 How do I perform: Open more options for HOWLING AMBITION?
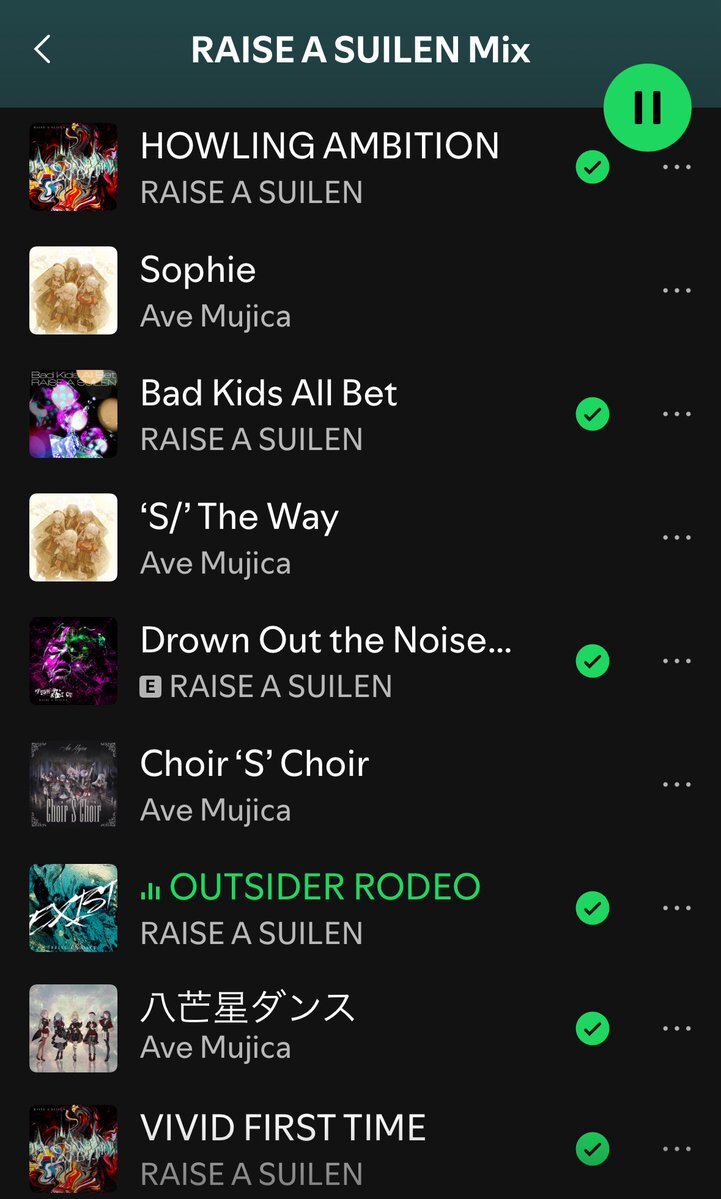click(x=677, y=167)
